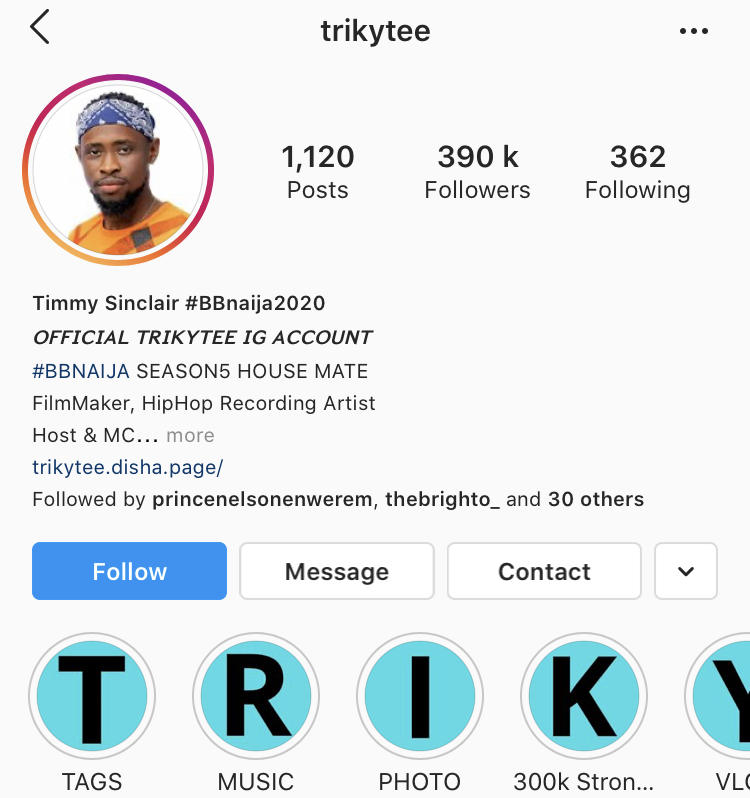Open the TAGS story highlight
Image resolution: width=750 pixels, height=798 pixels.
pyautogui.click(x=92, y=696)
